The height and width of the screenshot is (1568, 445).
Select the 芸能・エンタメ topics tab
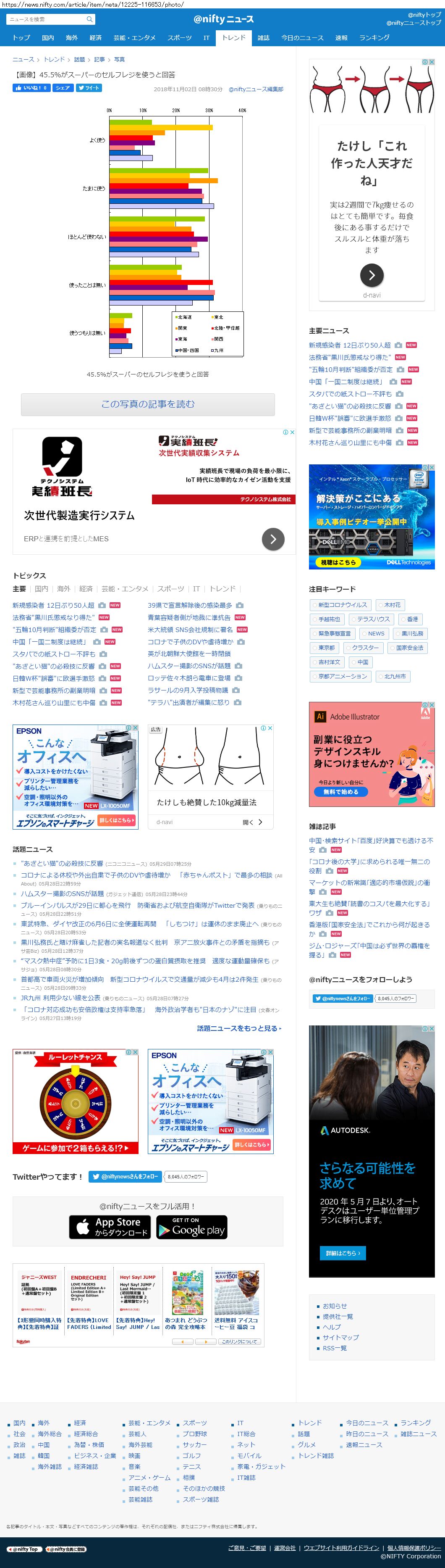(x=125, y=589)
